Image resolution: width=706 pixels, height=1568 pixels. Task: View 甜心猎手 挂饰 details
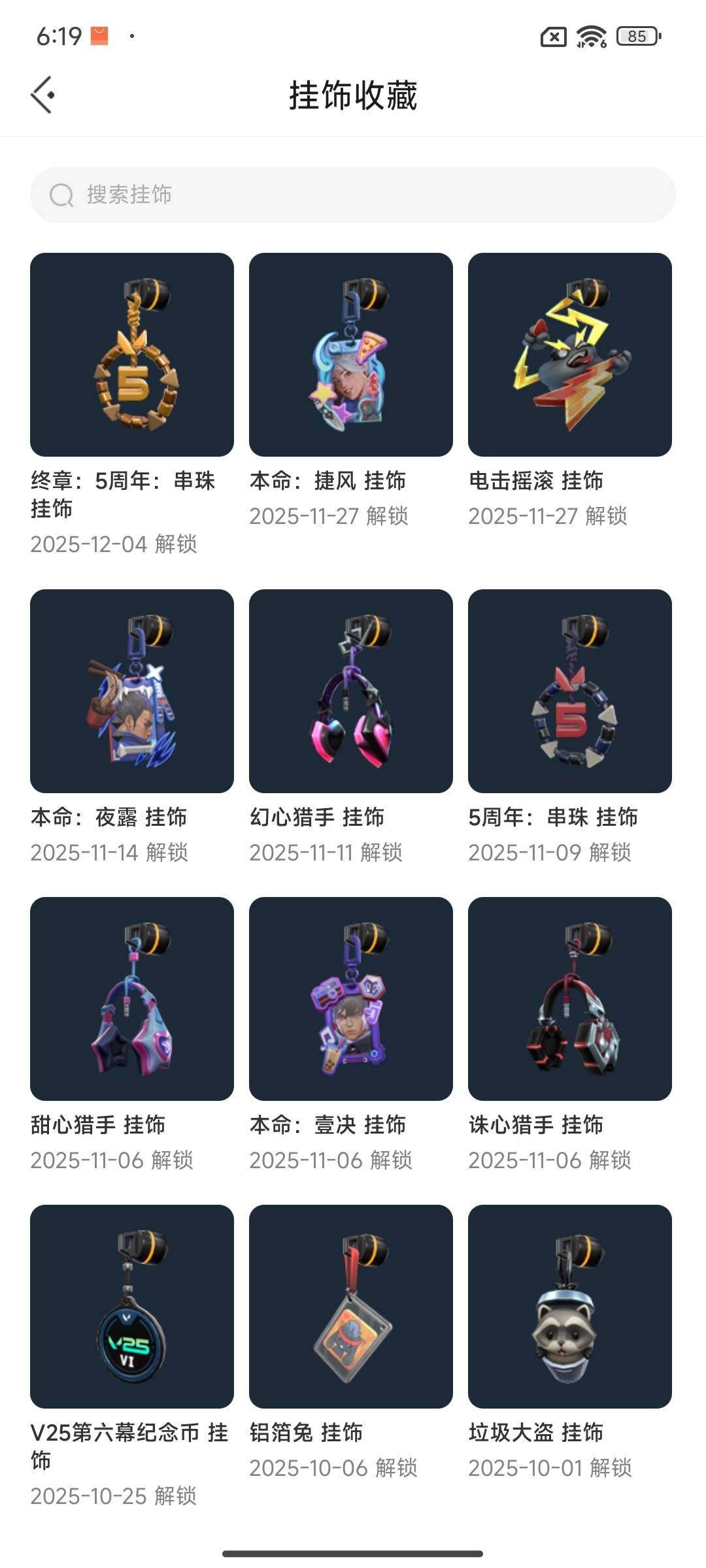pos(132,999)
